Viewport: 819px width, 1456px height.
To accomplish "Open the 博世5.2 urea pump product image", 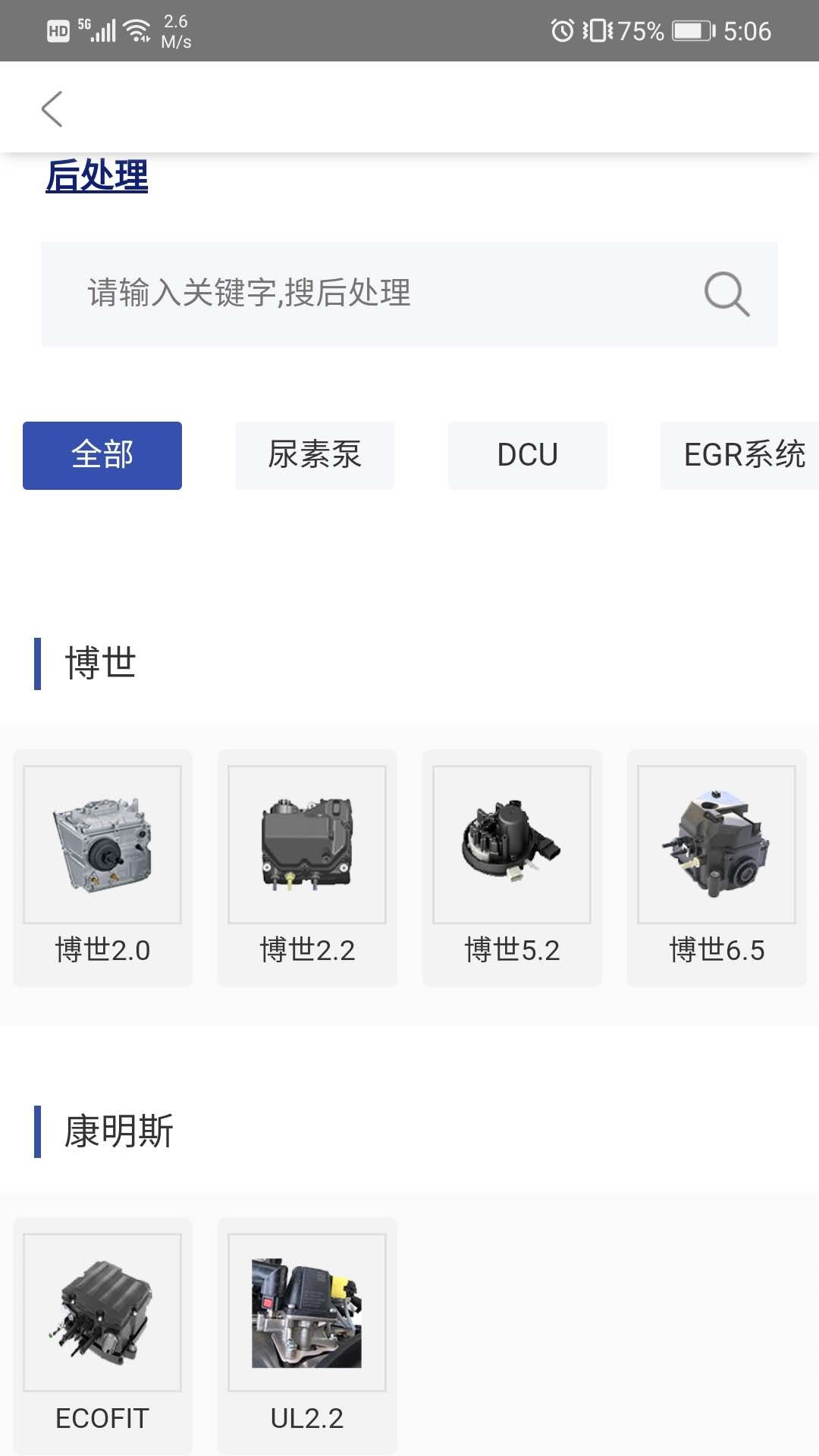I will tap(512, 846).
